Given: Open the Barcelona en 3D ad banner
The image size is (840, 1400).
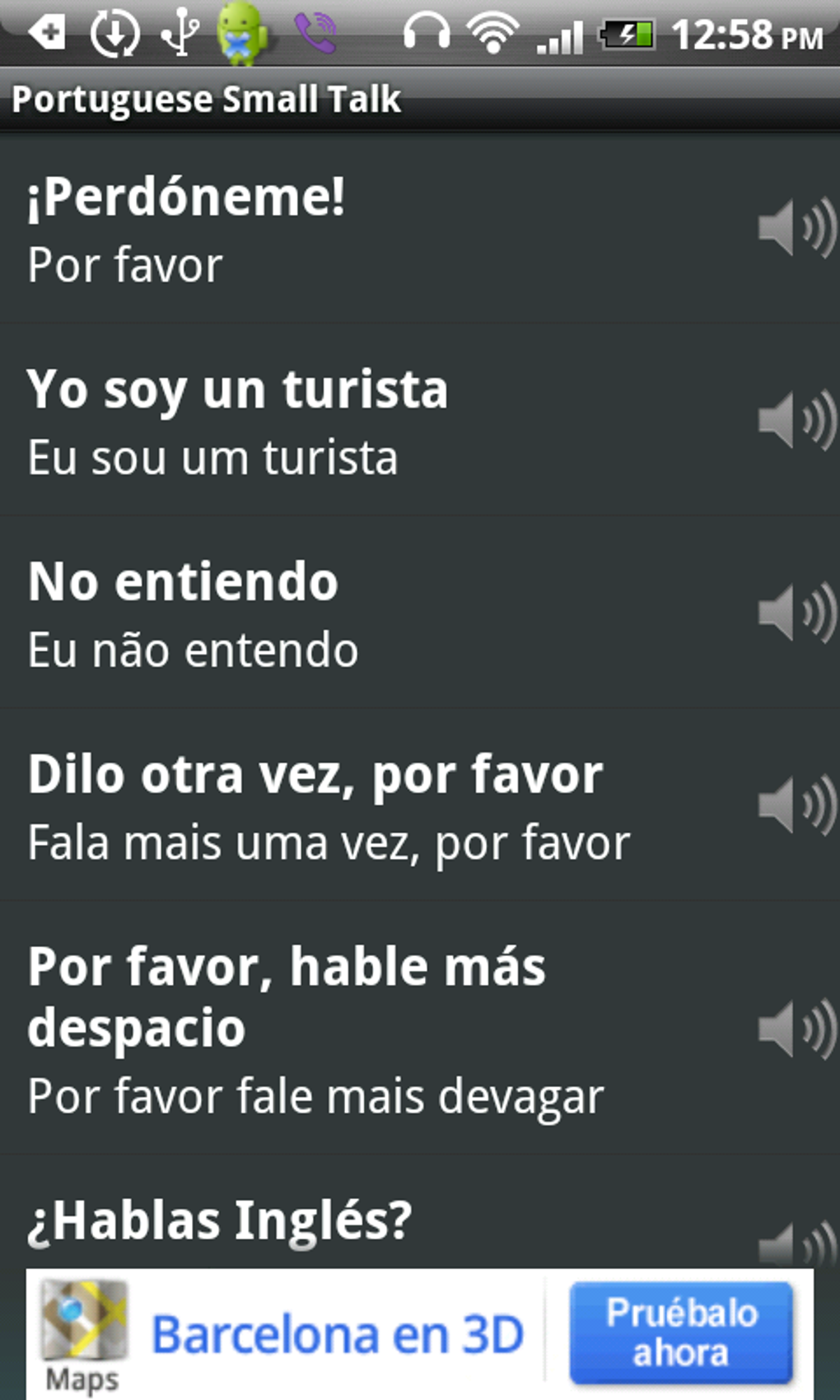Looking at the screenshot, I should [x=337, y=1334].
